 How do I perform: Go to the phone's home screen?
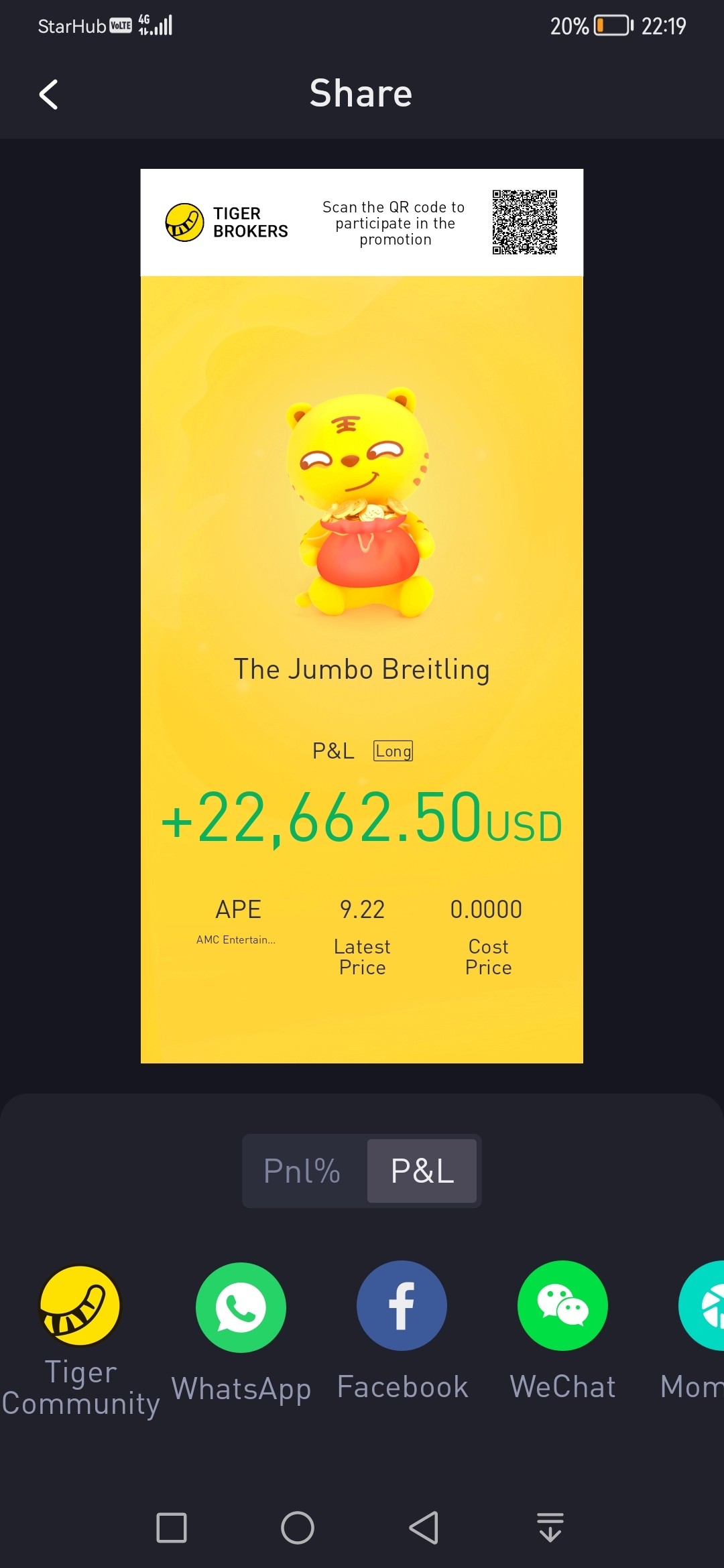298,1528
